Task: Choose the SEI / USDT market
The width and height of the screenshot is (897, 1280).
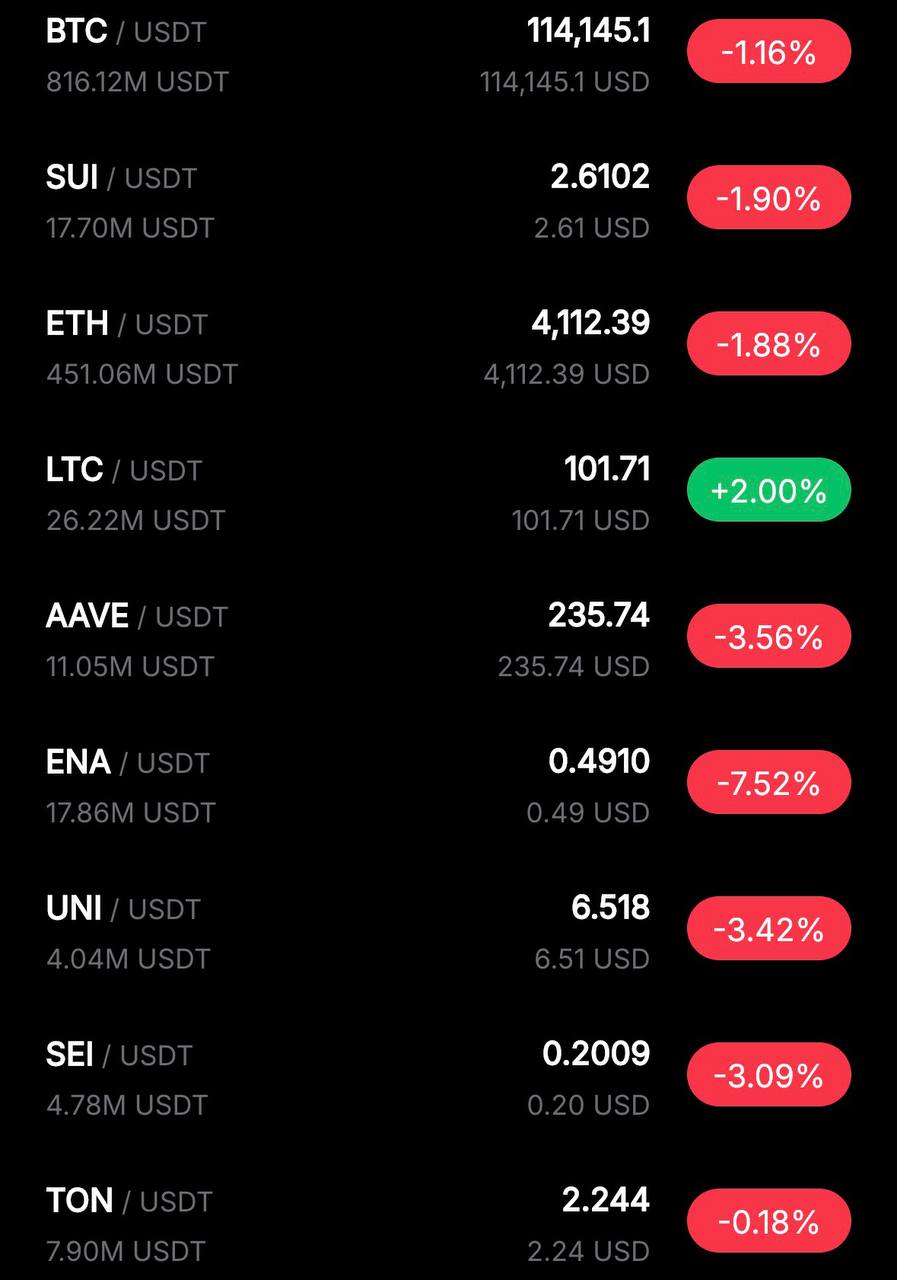Action: pos(119,1054)
